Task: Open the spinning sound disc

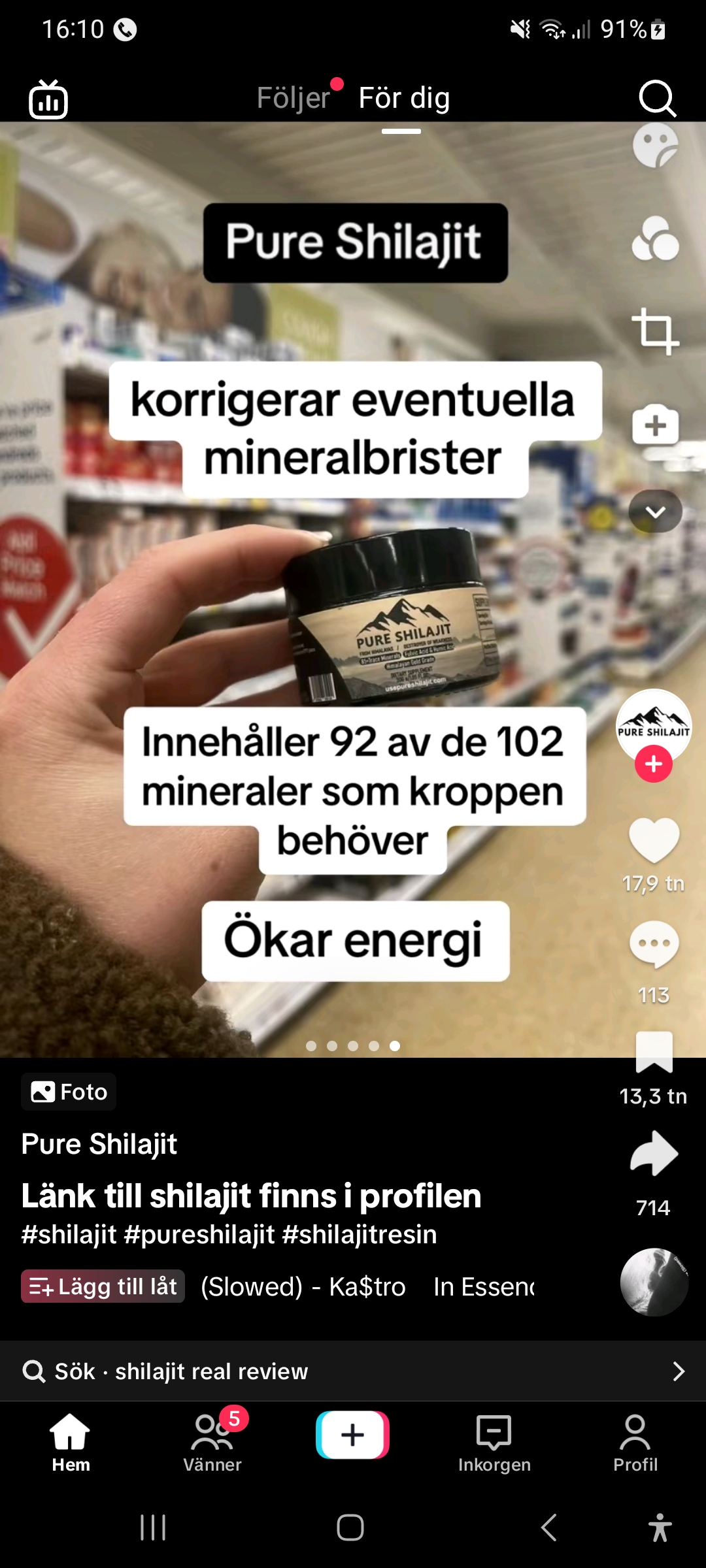Action: click(654, 1282)
